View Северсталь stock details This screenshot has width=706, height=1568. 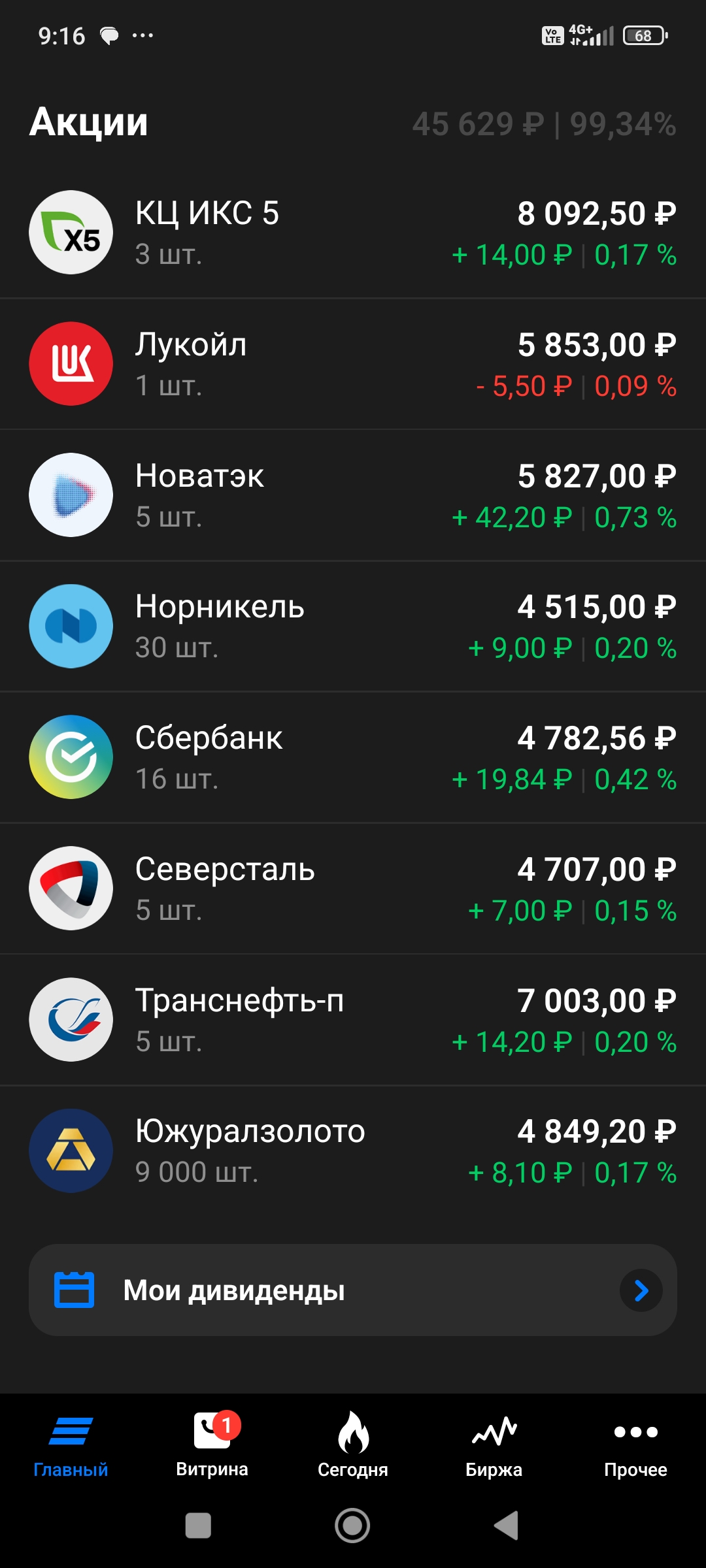click(x=353, y=889)
